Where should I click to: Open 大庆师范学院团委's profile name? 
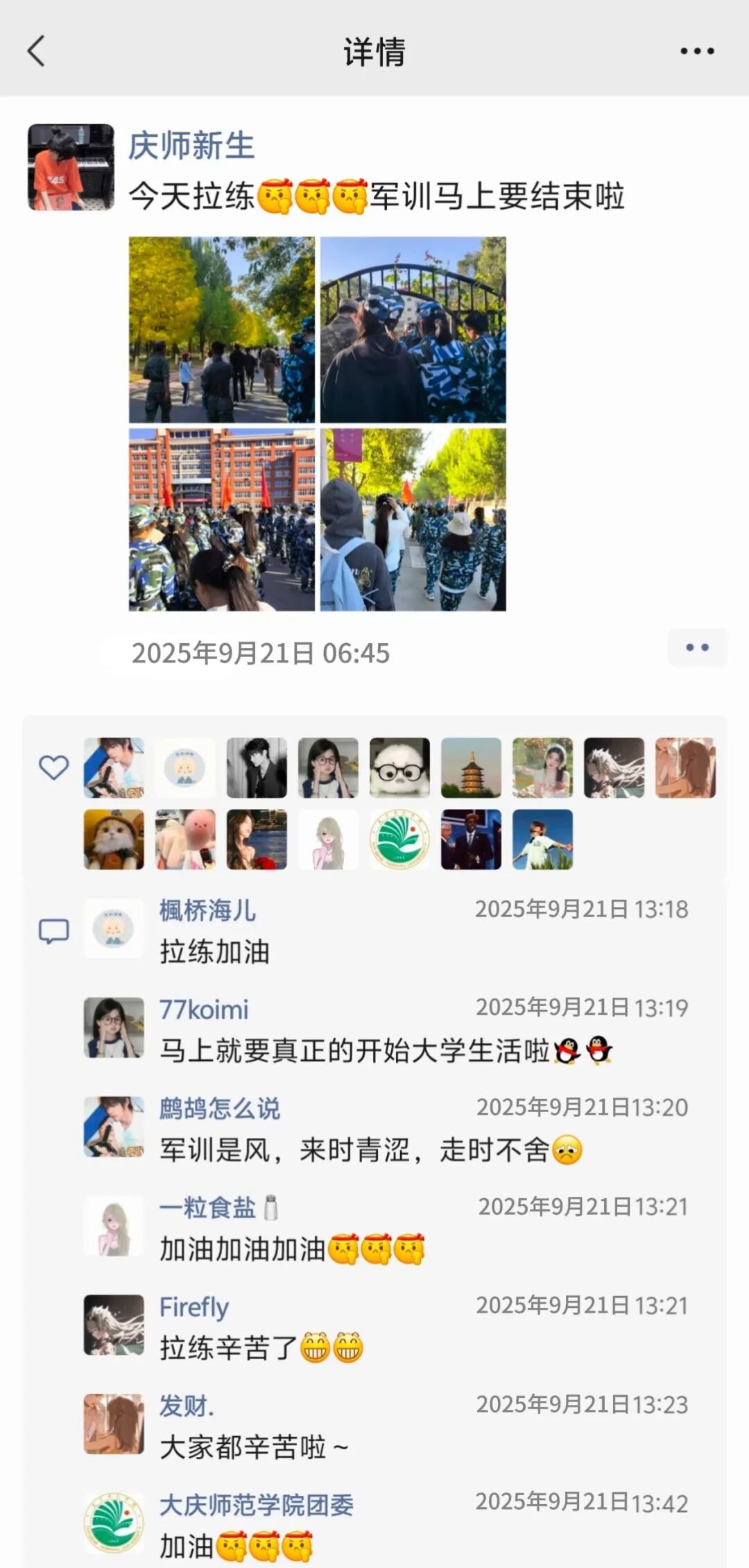point(257,1505)
